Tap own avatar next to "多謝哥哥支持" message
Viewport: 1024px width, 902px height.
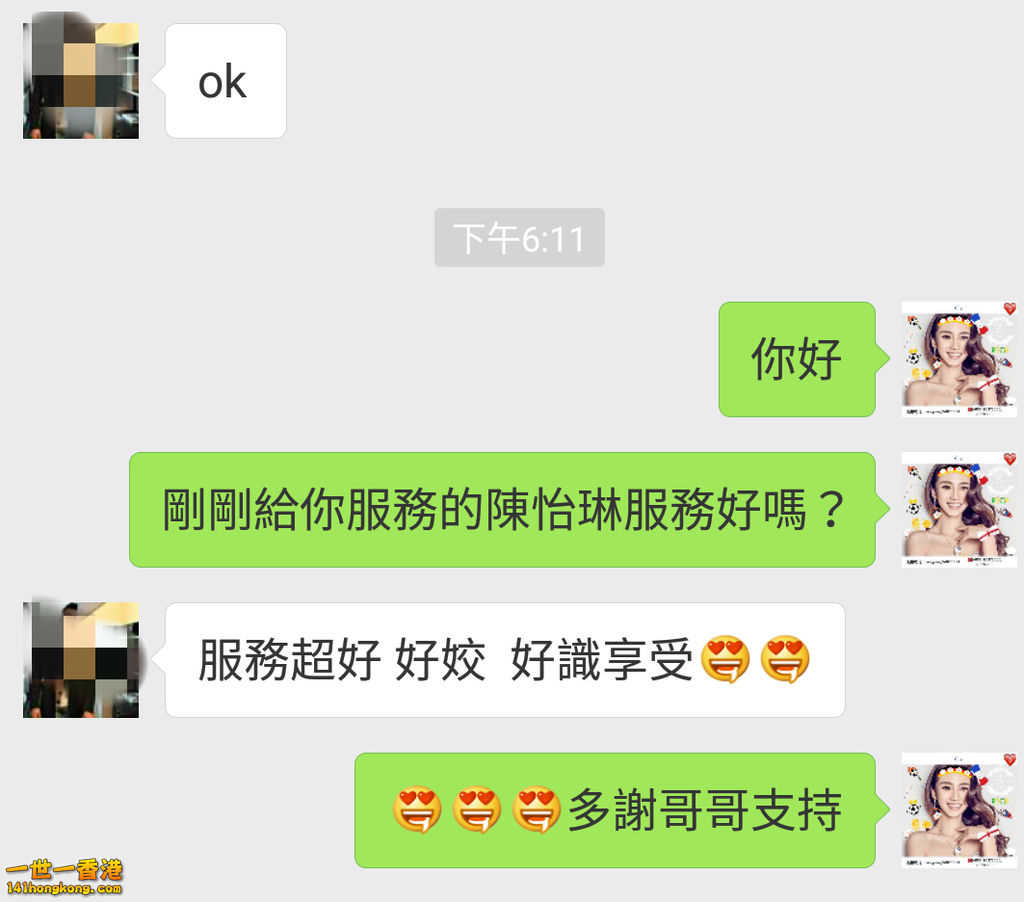click(959, 810)
